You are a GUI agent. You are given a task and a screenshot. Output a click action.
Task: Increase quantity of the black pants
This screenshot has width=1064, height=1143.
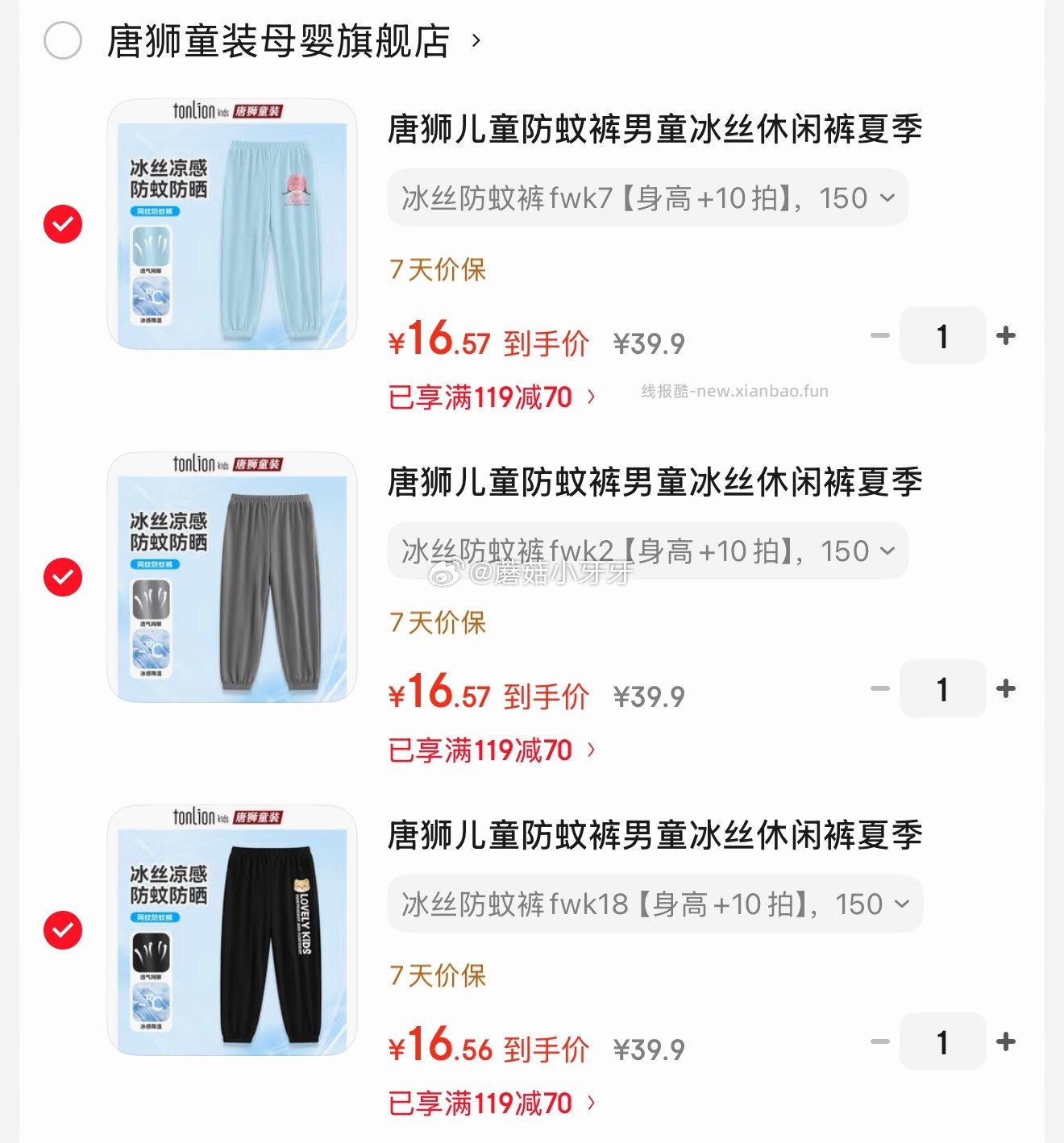[x=1006, y=1041]
